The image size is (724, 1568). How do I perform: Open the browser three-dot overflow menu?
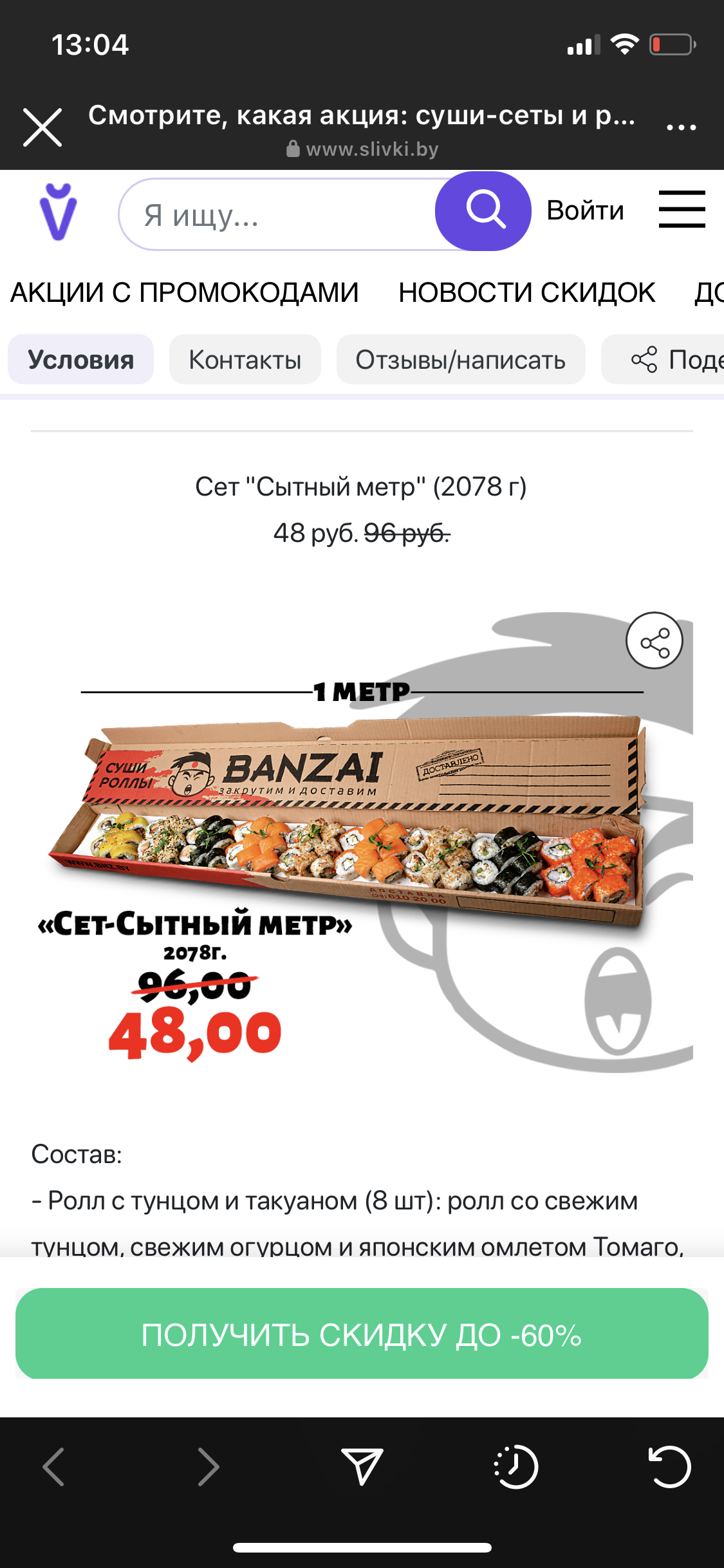tap(682, 127)
